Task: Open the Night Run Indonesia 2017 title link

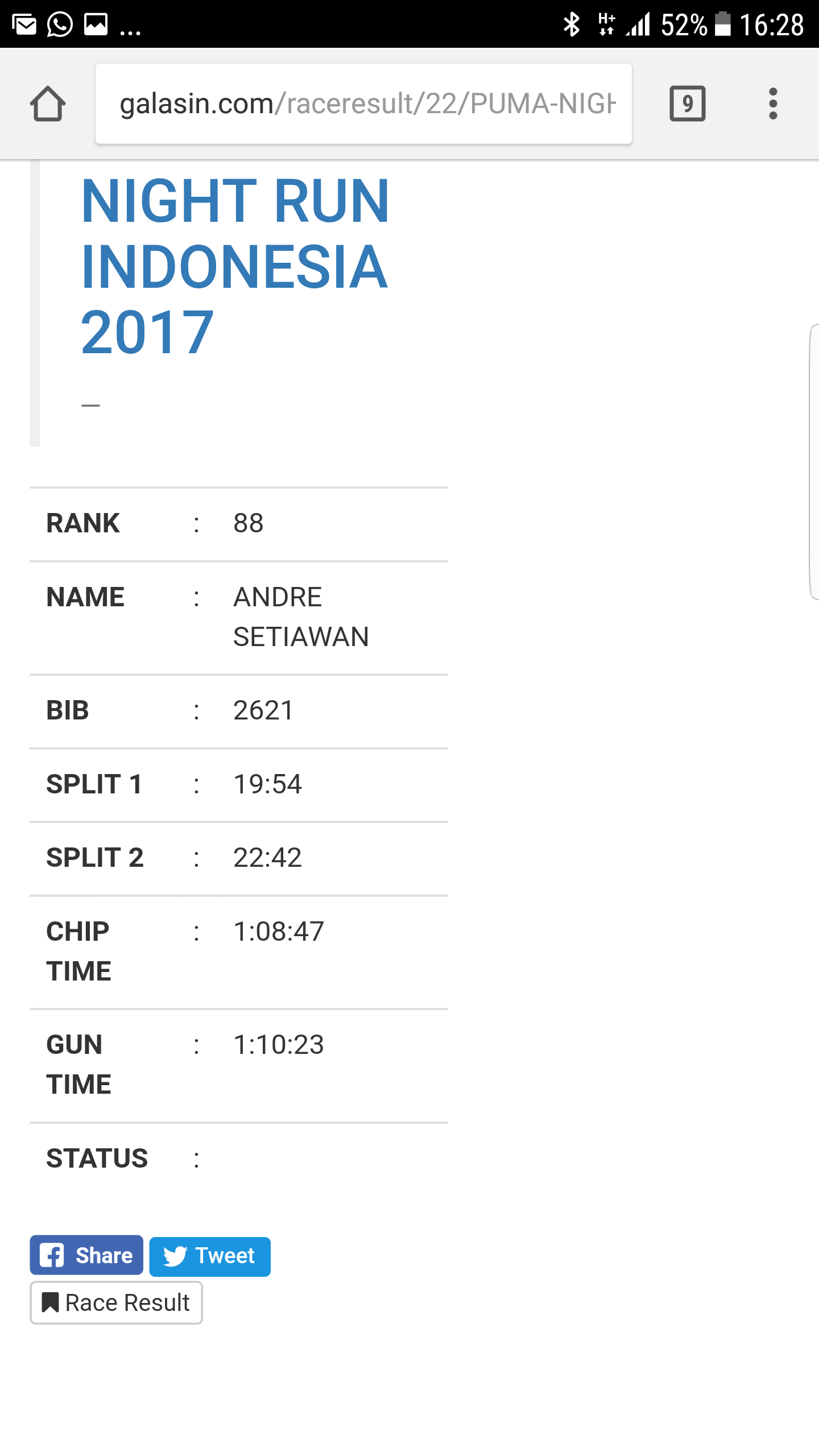Action: tap(234, 266)
